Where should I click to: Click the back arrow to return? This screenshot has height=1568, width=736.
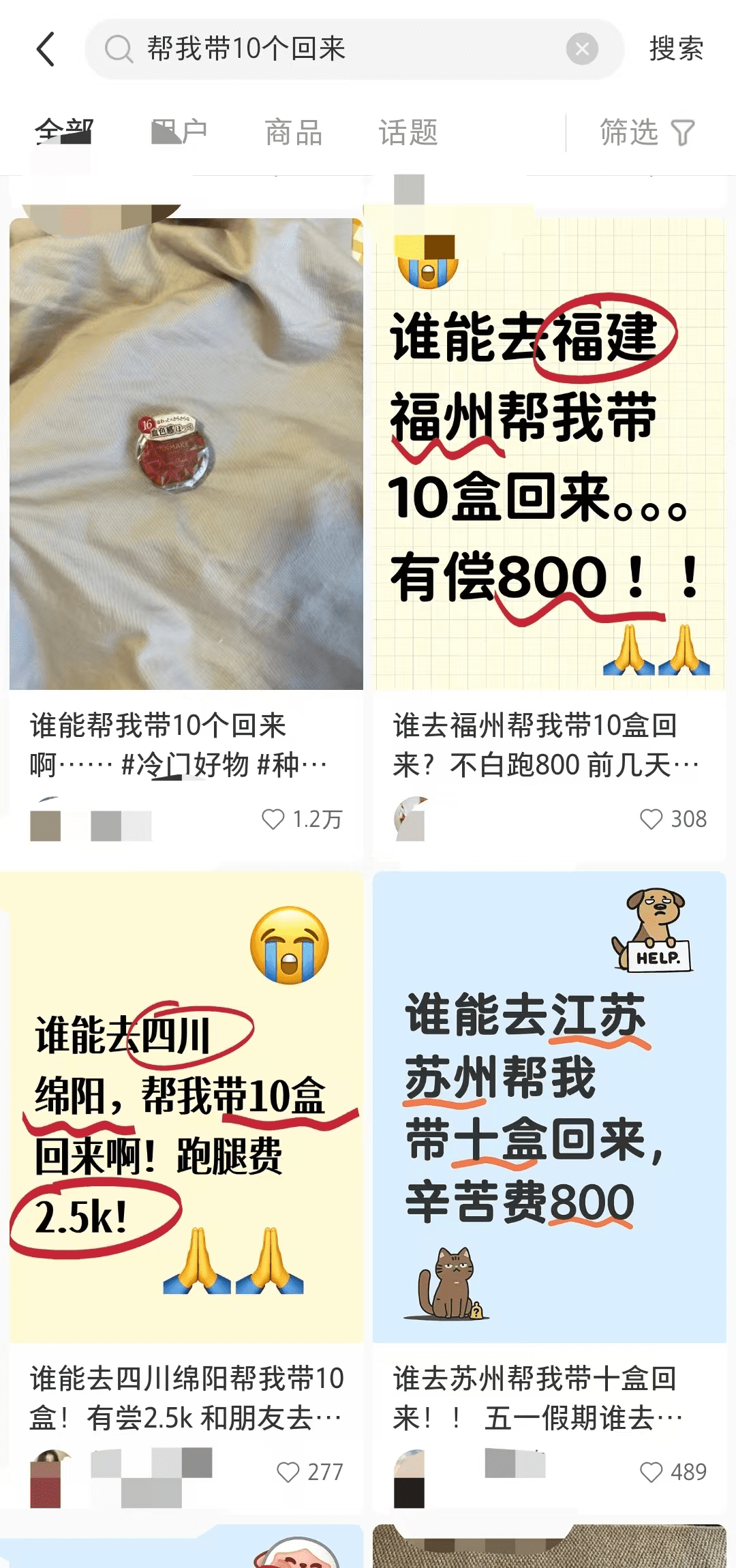[x=46, y=50]
